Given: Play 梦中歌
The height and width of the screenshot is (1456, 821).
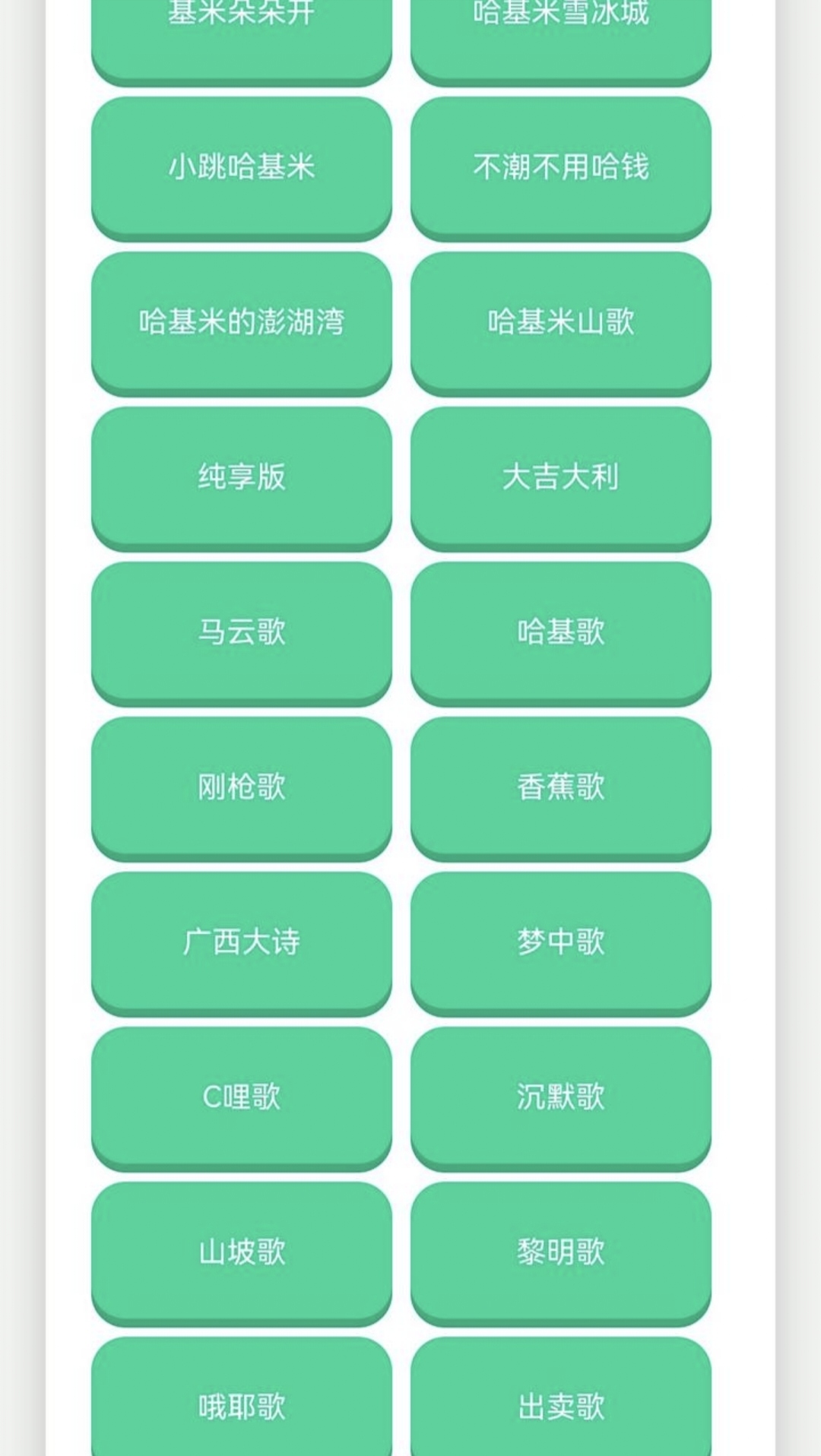Looking at the screenshot, I should tap(560, 942).
